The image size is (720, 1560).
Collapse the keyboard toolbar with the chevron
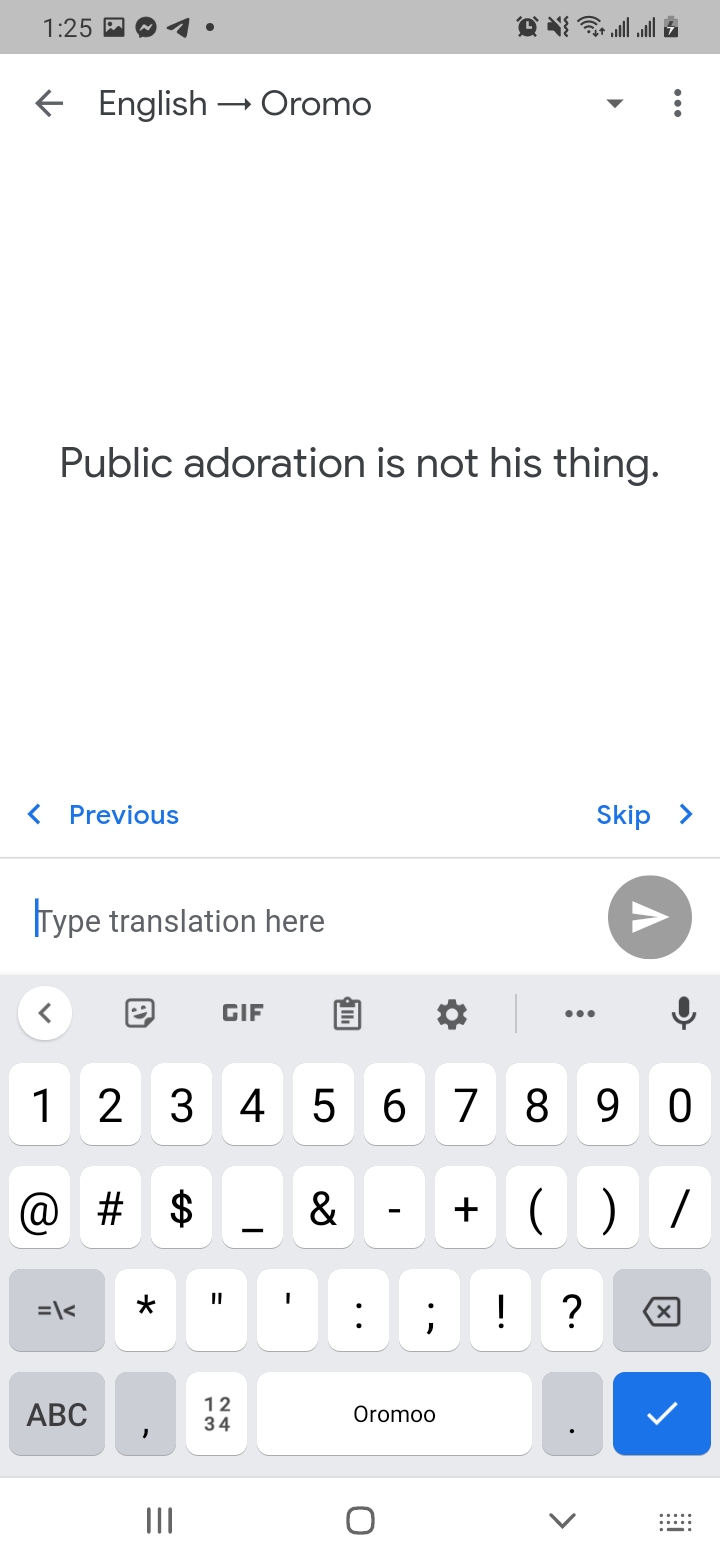click(x=44, y=1013)
